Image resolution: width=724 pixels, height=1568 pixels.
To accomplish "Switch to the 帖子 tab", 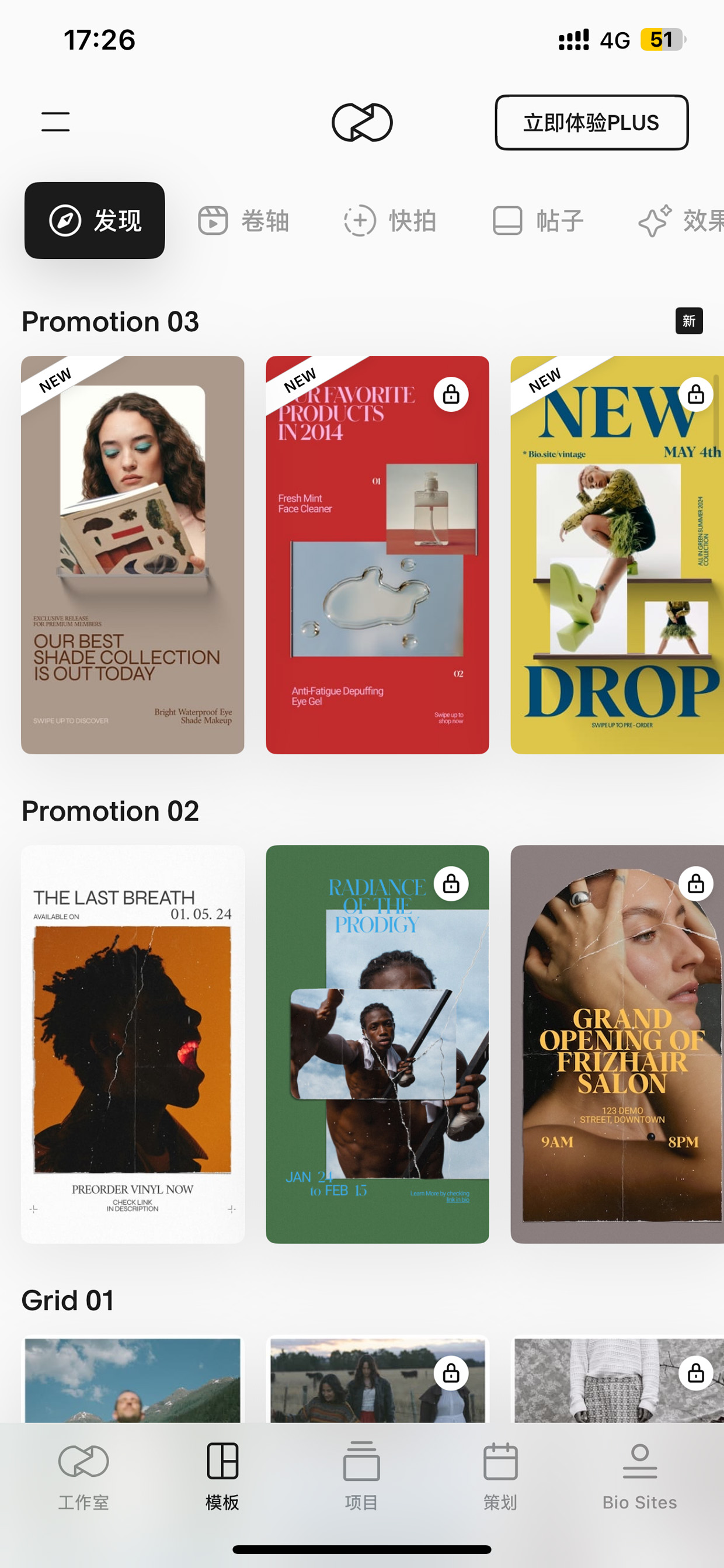I will pyautogui.click(x=538, y=220).
